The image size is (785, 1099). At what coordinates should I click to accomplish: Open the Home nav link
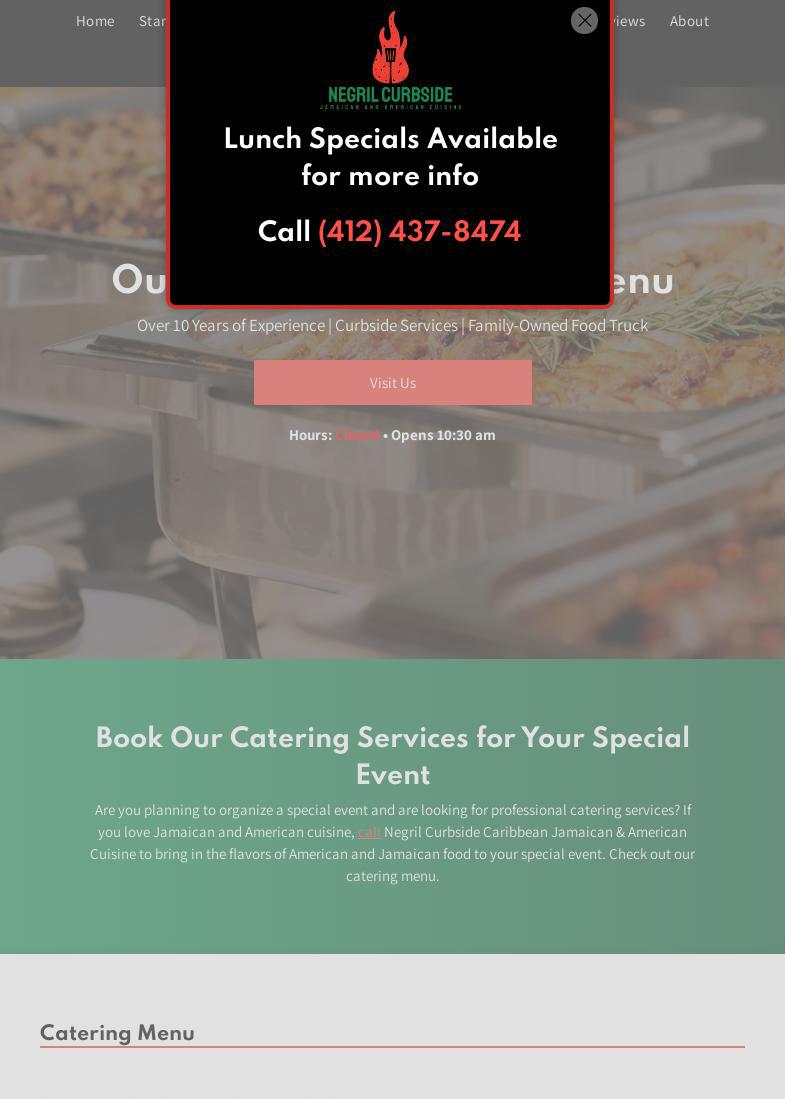point(95,21)
